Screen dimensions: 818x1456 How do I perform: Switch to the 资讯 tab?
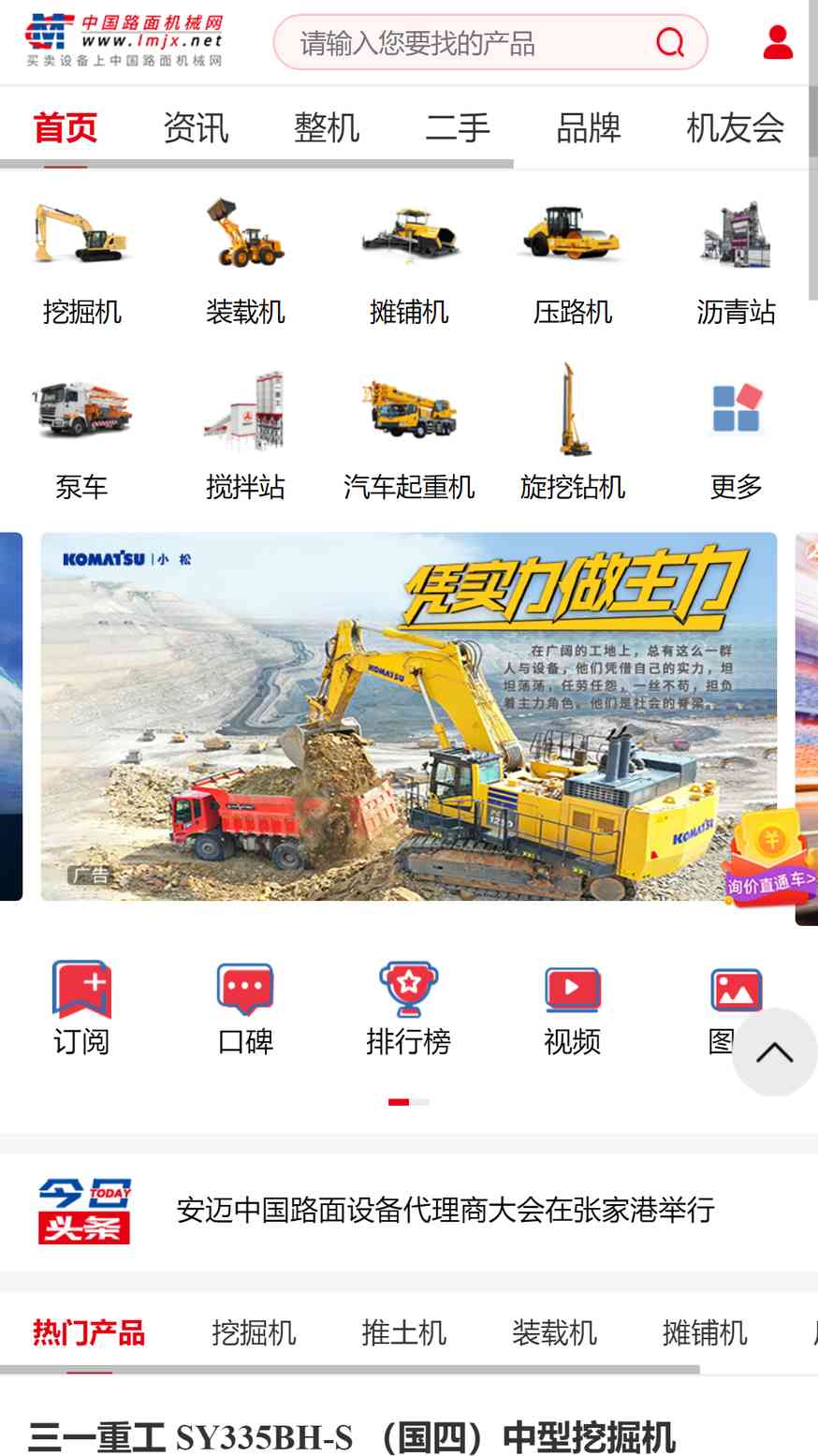(196, 127)
